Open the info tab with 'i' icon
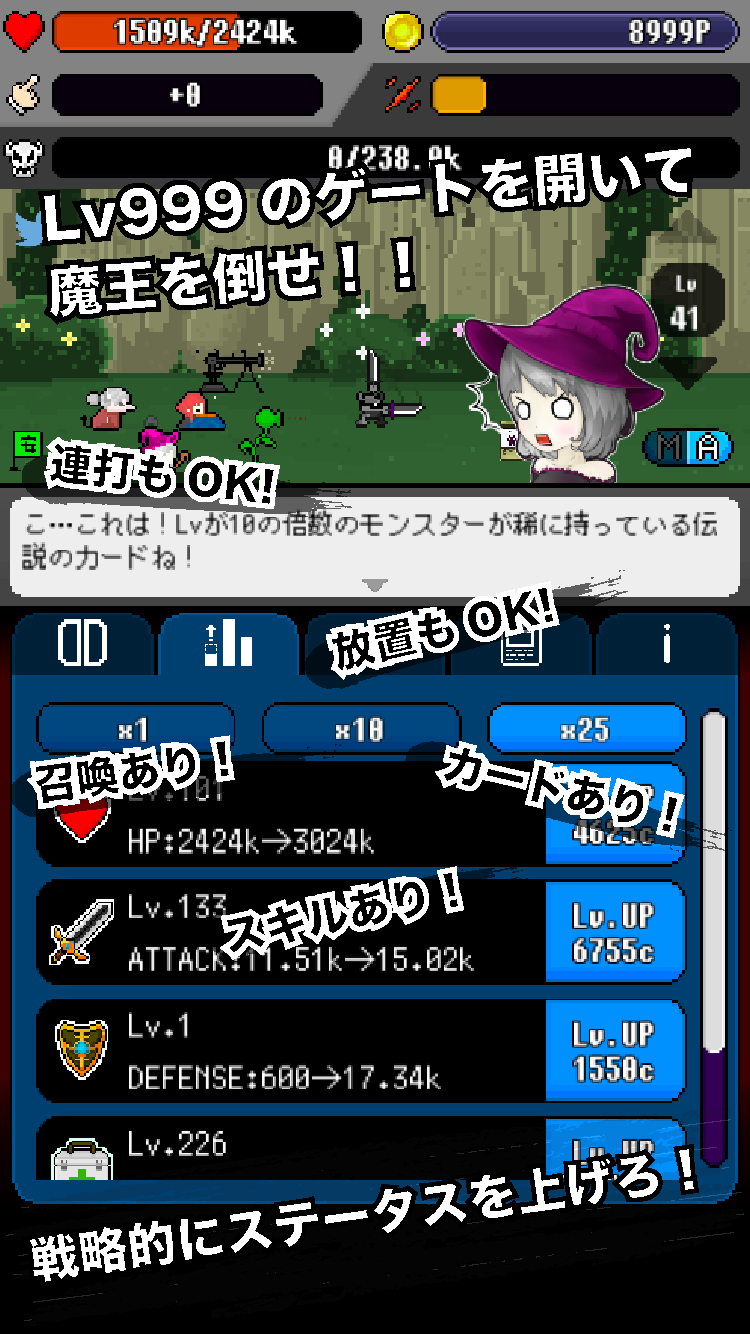 (x=665, y=645)
